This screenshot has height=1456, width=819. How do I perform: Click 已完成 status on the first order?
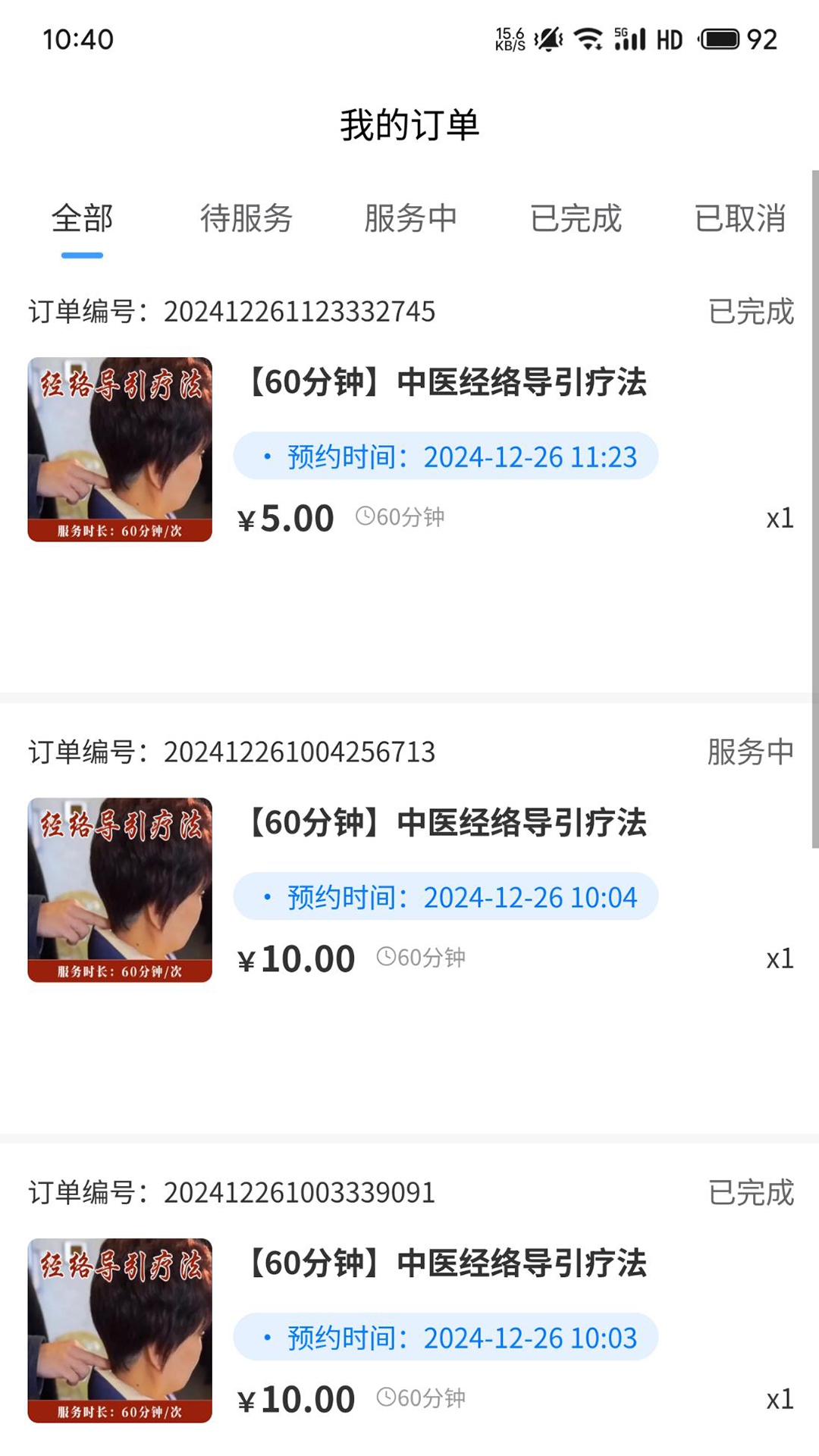(x=752, y=310)
